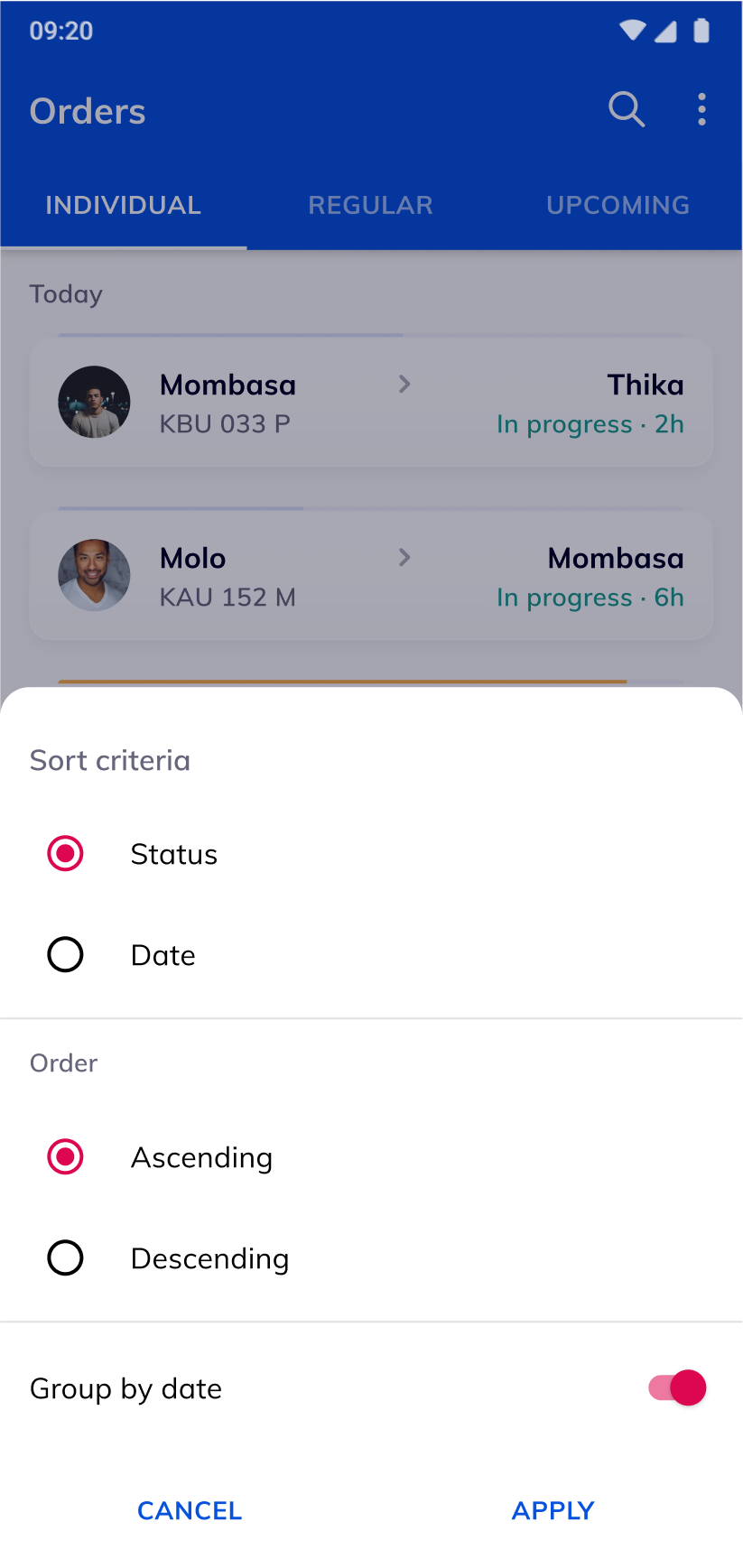Choose Descending order
Viewport: 743px width, 1568px height.
click(65, 1258)
